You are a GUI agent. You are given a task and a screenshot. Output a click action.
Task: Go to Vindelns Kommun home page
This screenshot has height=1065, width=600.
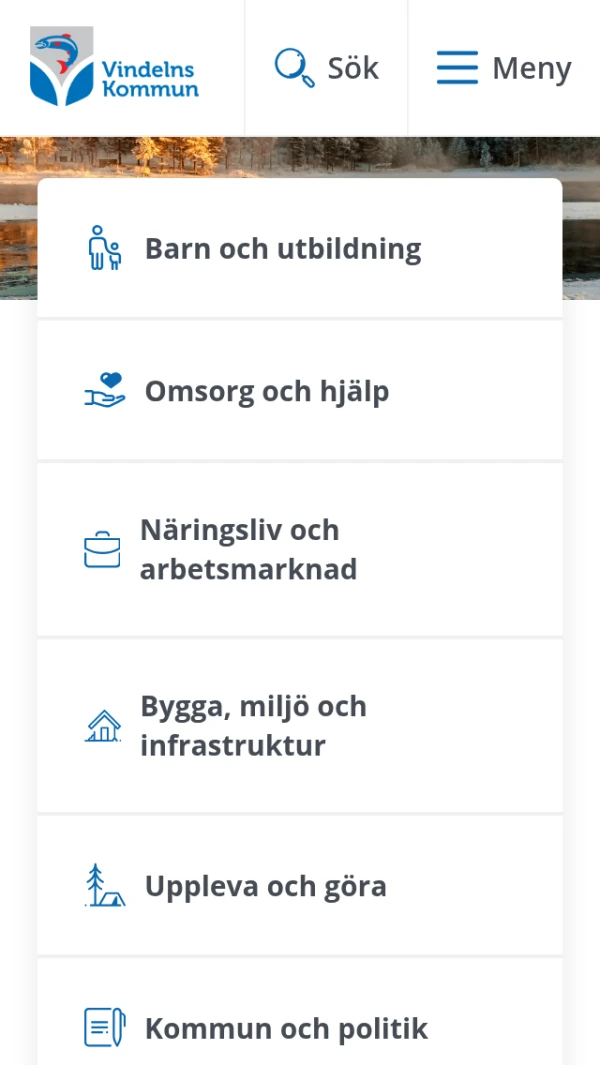[x=115, y=68]
